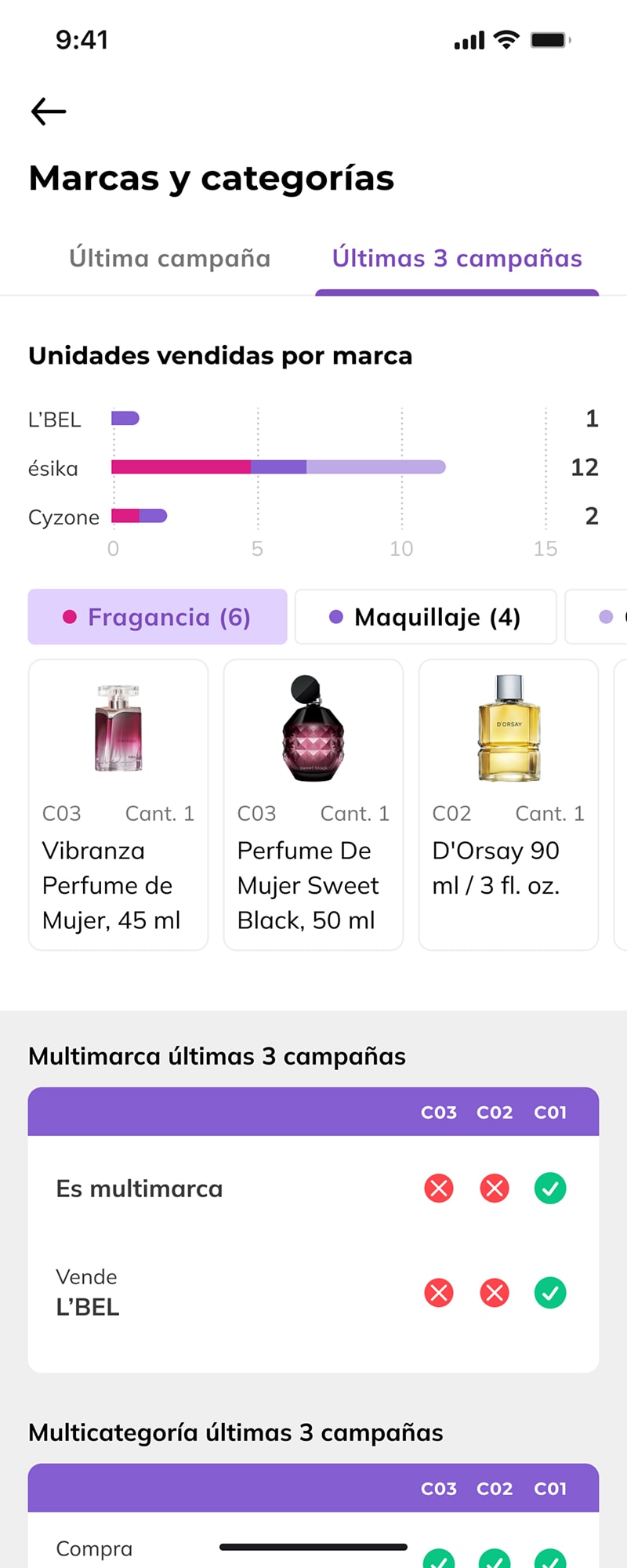This screenshot has width=627, height=1568.
Task: Enable the Maquillaje (4) filter
Action: (425, 617)
